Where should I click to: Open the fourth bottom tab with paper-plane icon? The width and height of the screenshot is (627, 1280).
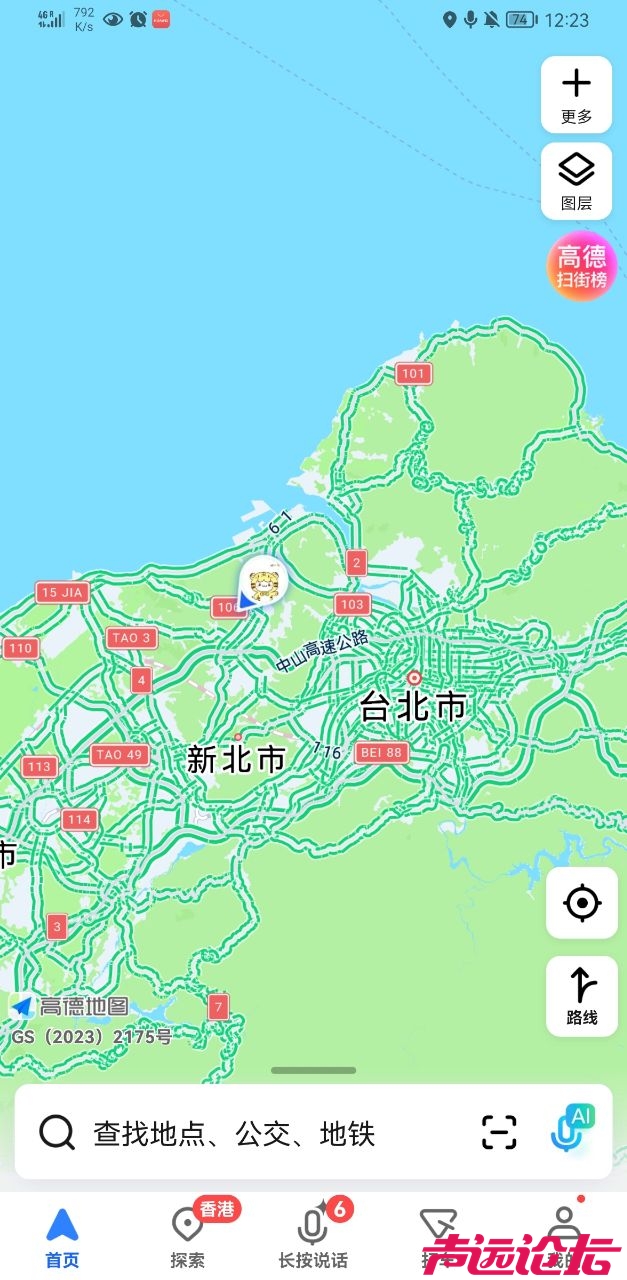click(438, 1238)
